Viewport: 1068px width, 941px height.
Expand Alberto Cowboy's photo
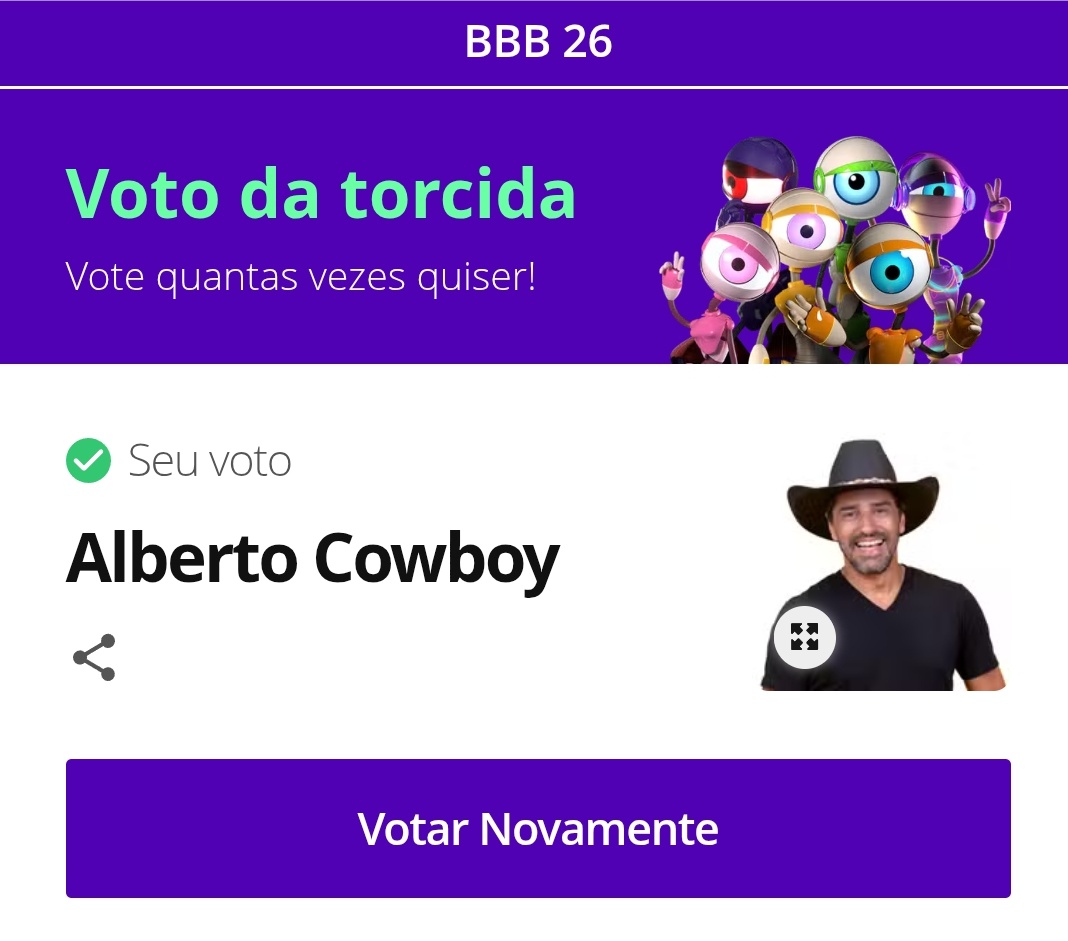point(804,637)
